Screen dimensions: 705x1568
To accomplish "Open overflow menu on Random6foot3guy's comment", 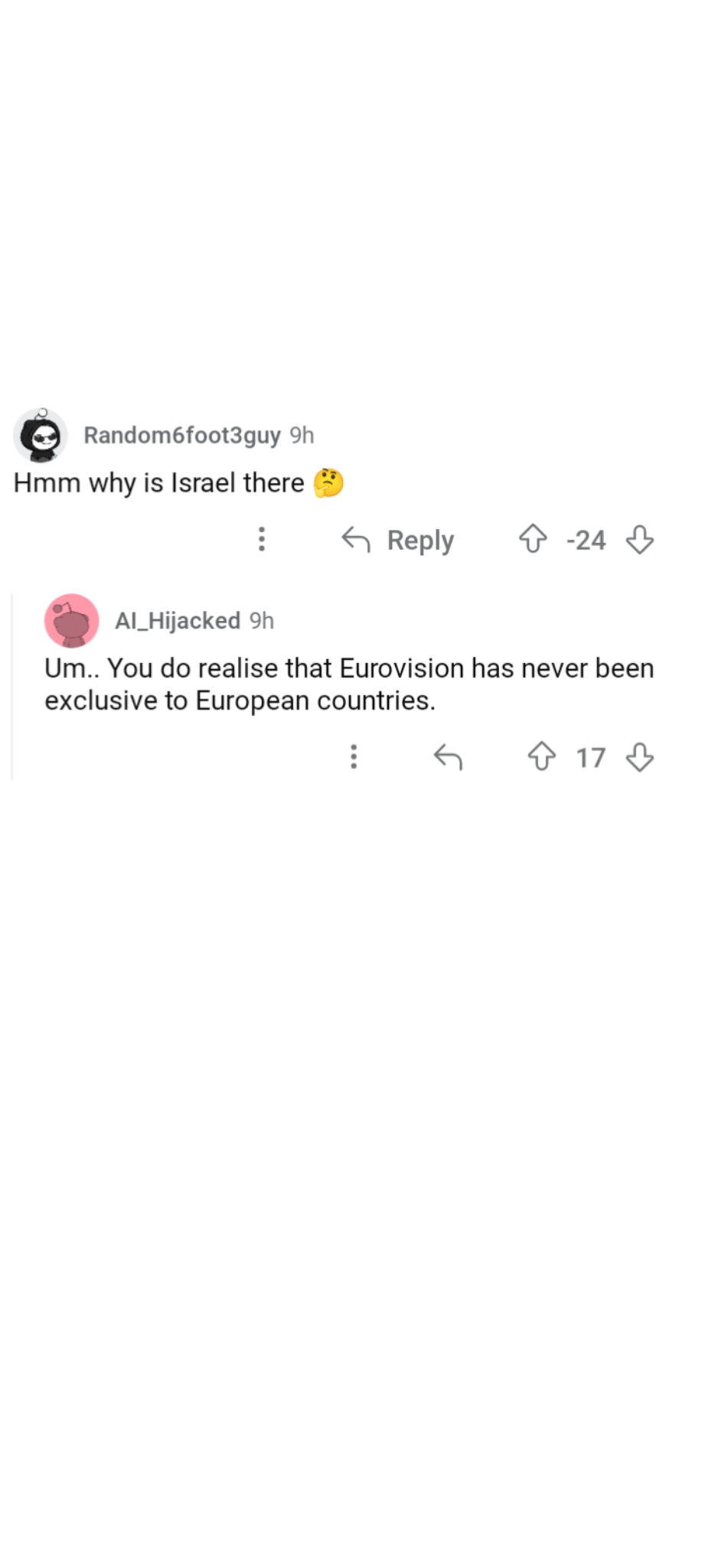I will [262, 540].
